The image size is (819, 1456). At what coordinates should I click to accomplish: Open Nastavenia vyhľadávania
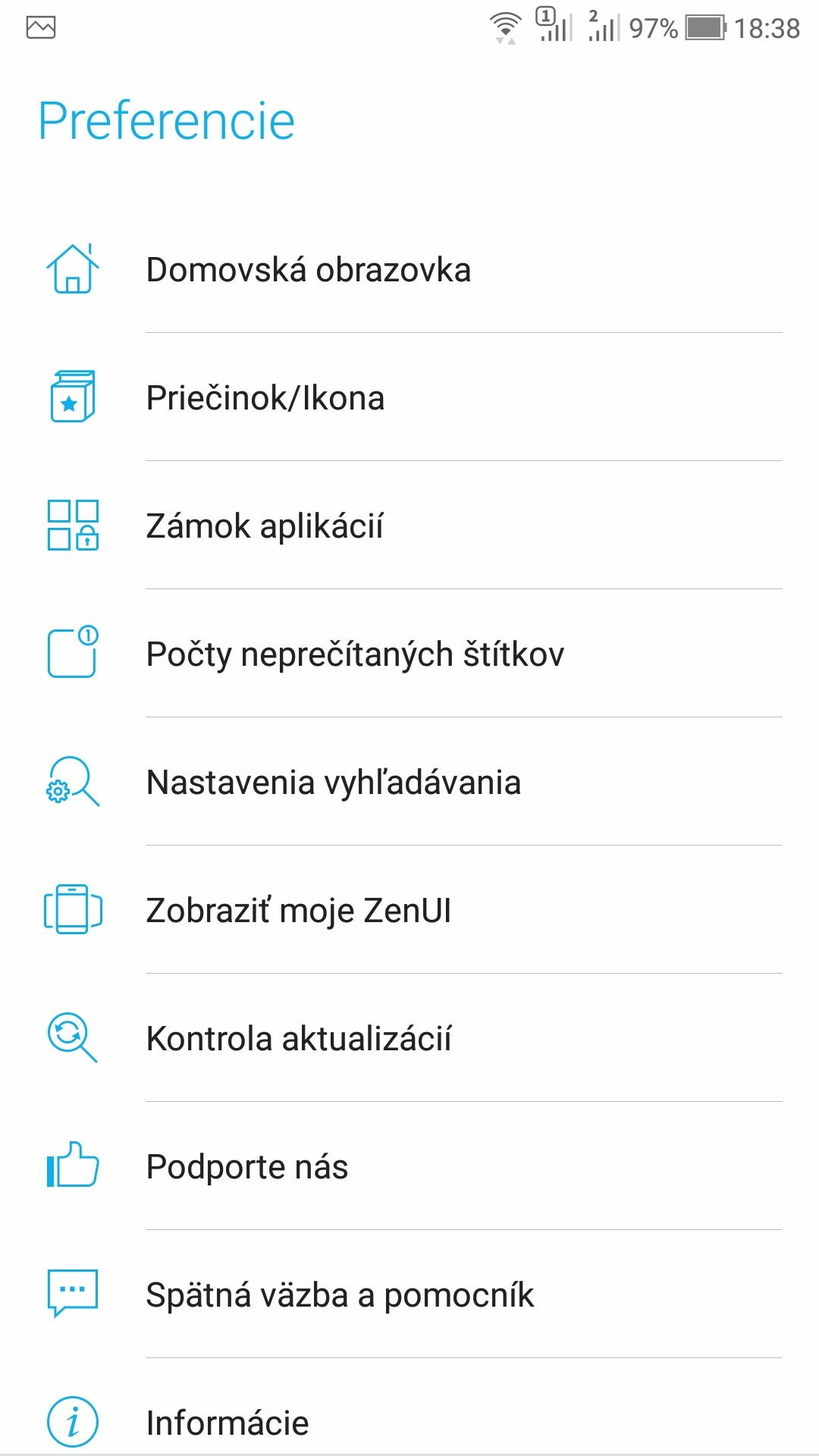point(409,782)
